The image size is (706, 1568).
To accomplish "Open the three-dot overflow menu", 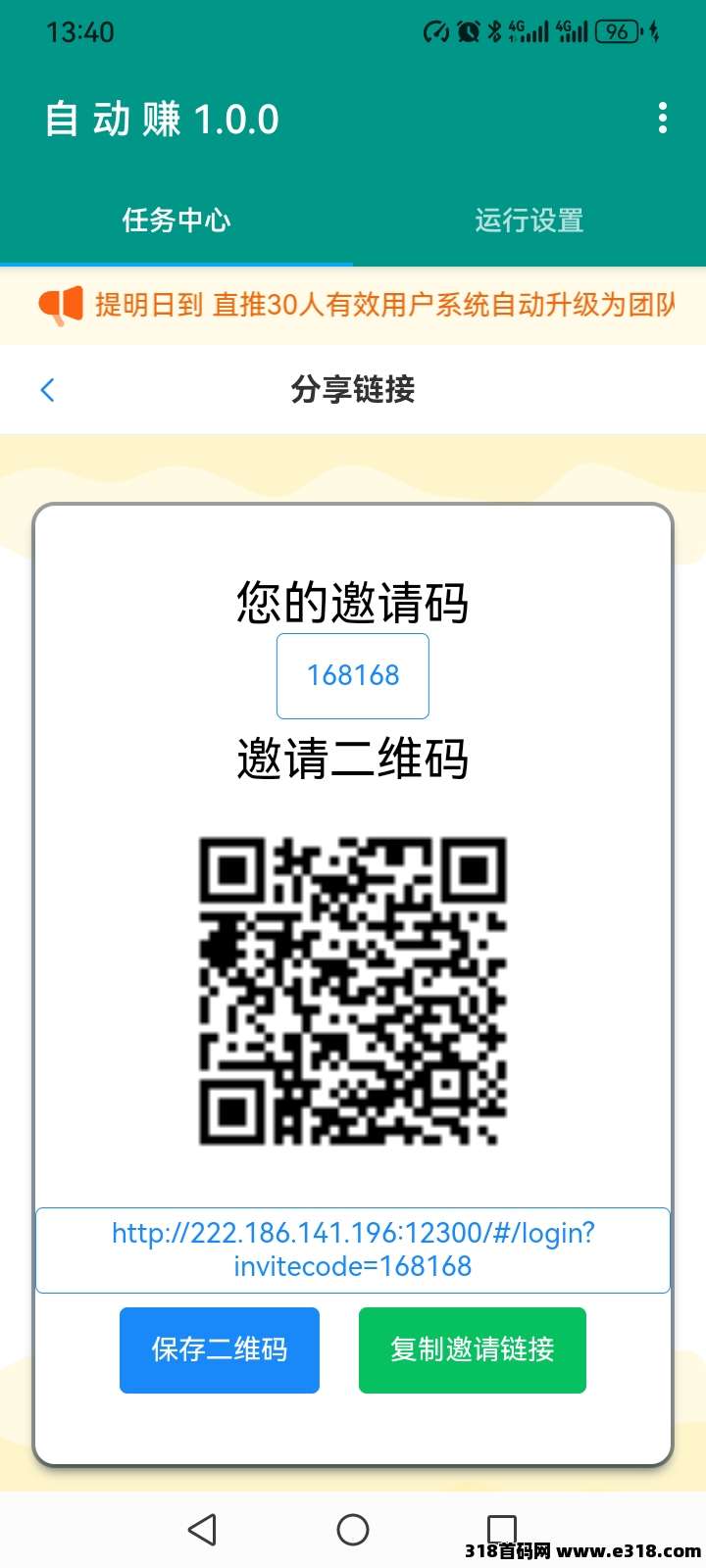I will [663, 119].
